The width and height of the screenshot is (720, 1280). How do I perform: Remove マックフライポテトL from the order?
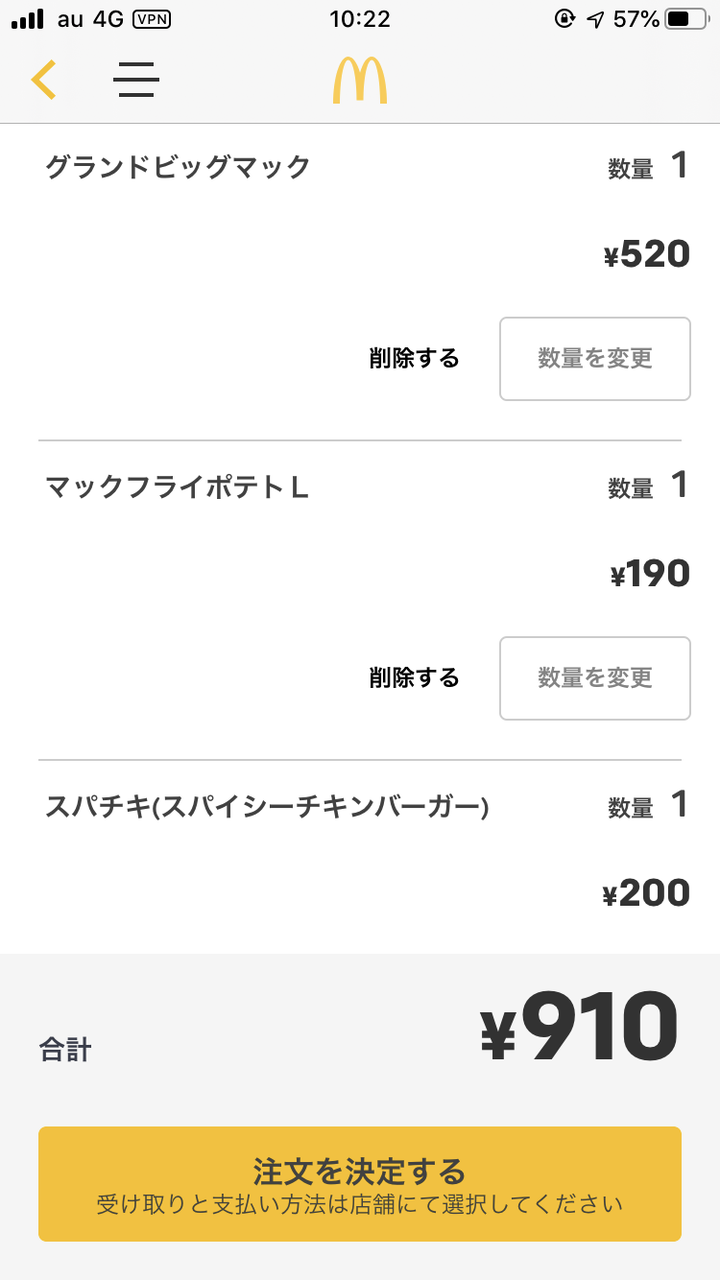pos(414,678)
